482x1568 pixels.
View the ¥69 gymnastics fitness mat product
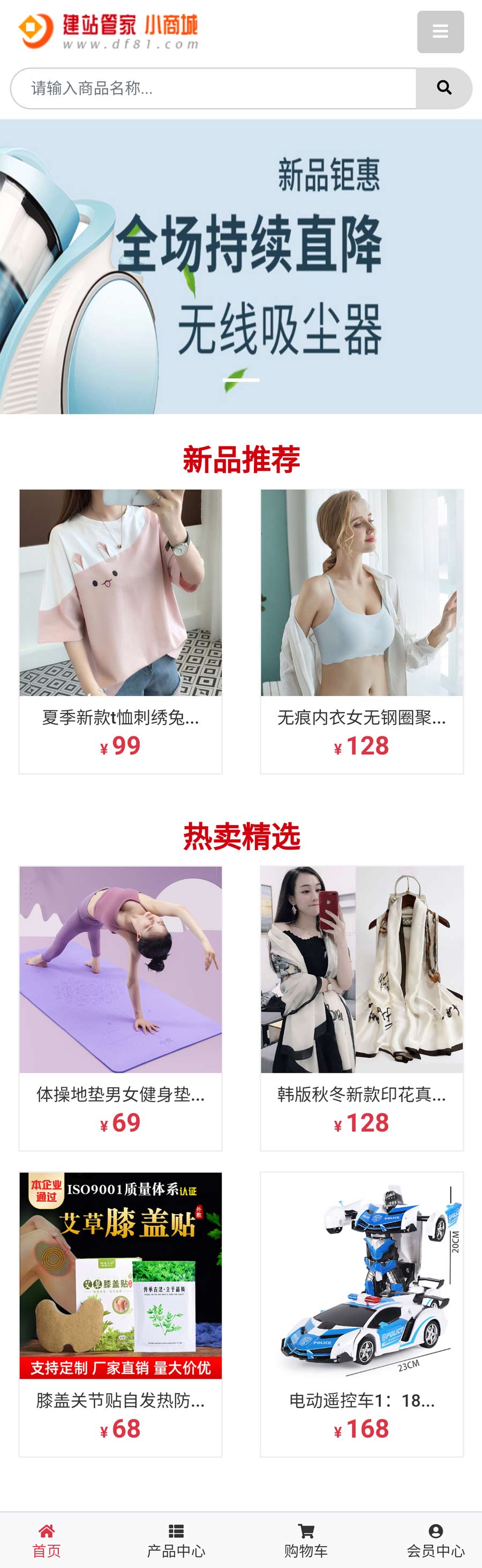point(120,1007)
